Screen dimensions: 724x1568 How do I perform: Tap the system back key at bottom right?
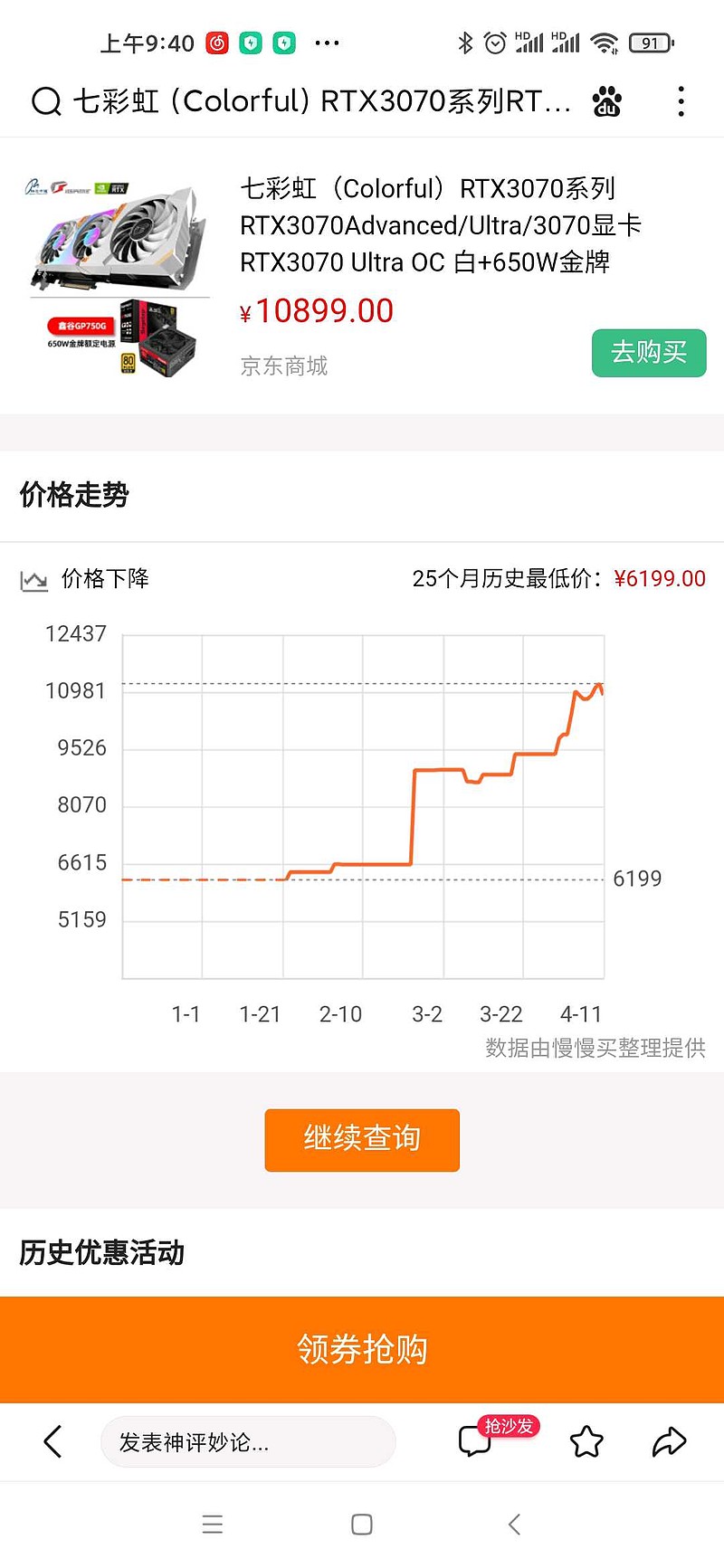[512, 1524]
